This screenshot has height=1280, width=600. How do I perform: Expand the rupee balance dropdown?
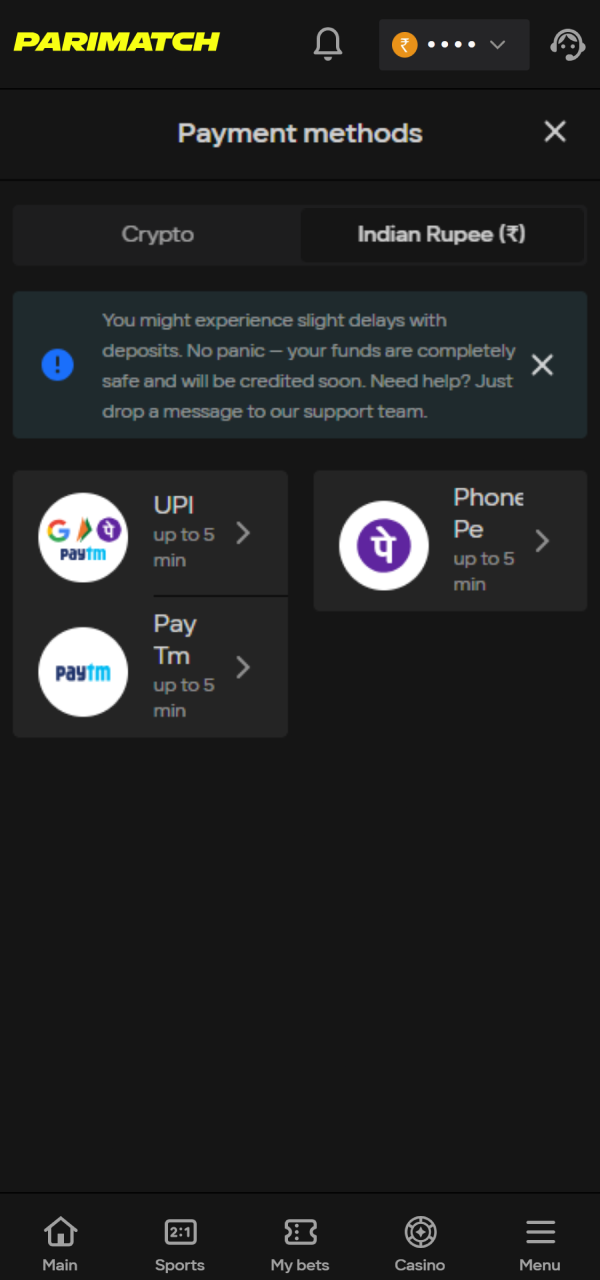click(454, 45)
